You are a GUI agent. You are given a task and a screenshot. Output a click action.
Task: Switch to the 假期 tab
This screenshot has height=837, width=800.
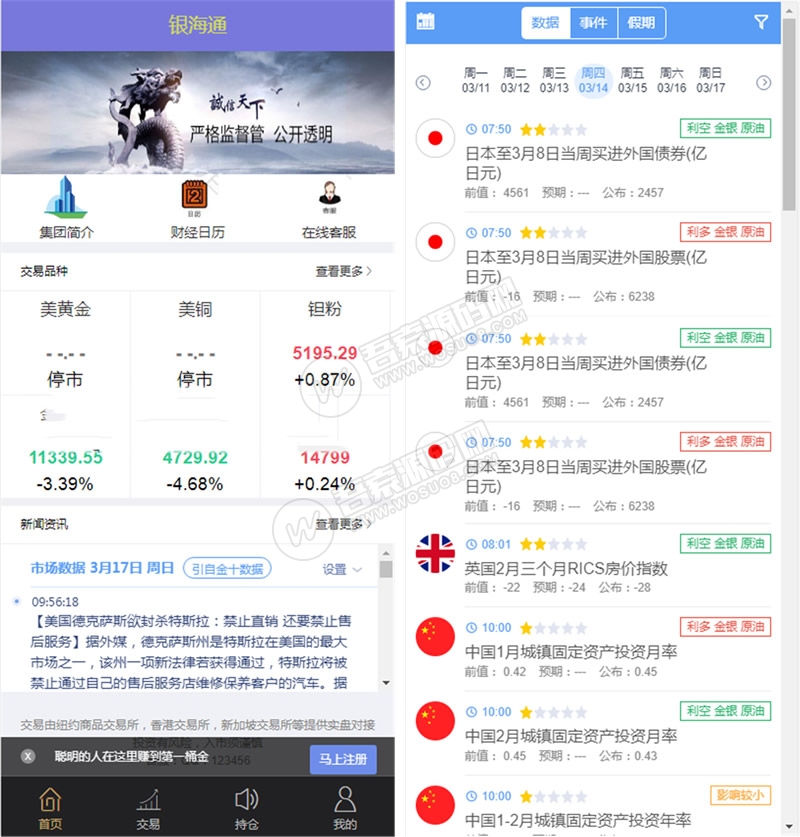point(641,23)
